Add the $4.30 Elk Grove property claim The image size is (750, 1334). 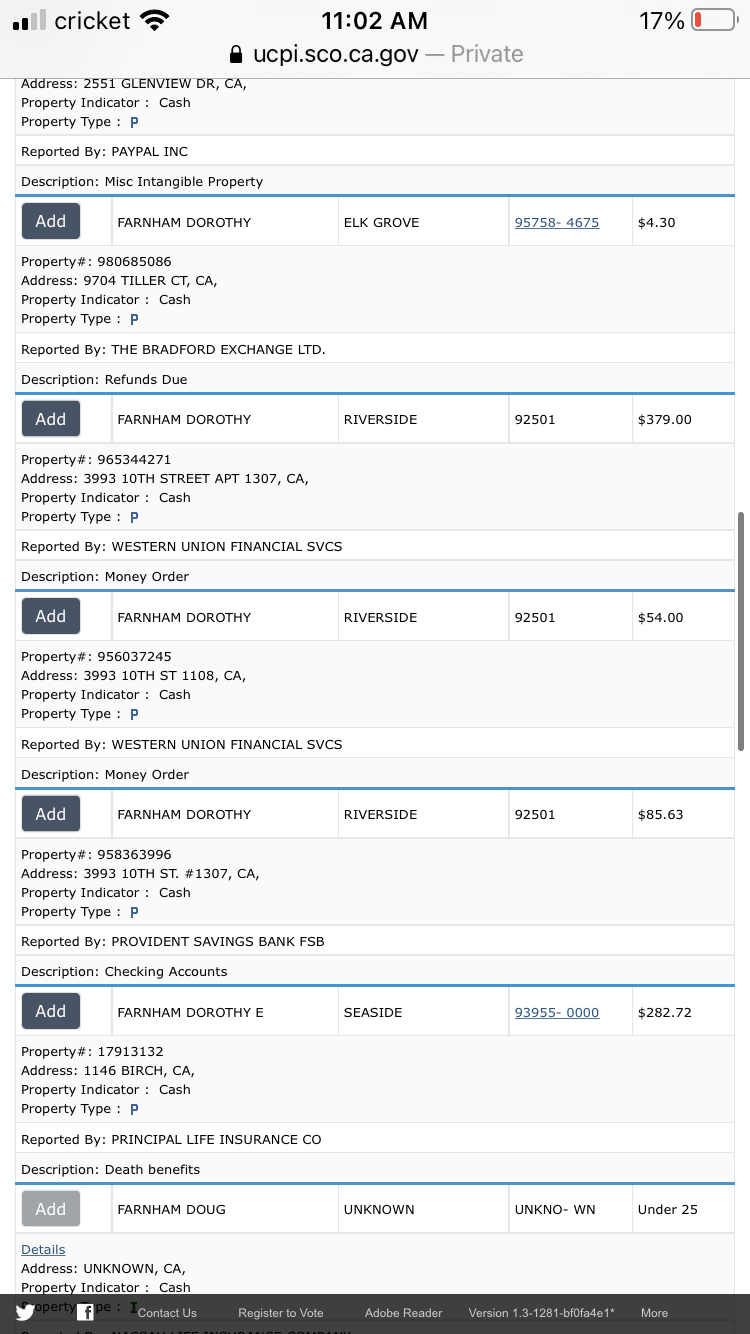(51, 221)
